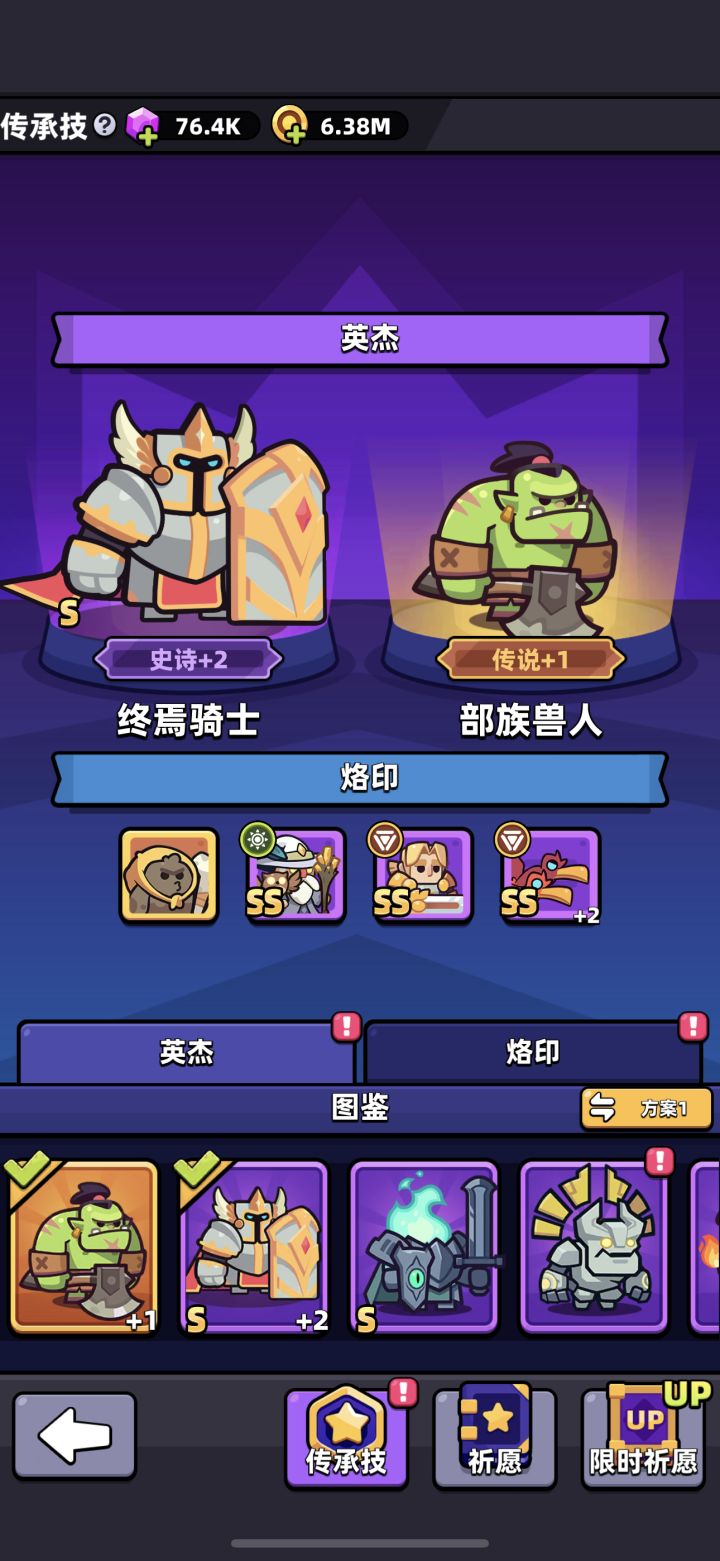720x1561 pixels.
Task: Switch loadout using the 方案1 swap button
Action: coord(645,1108)
